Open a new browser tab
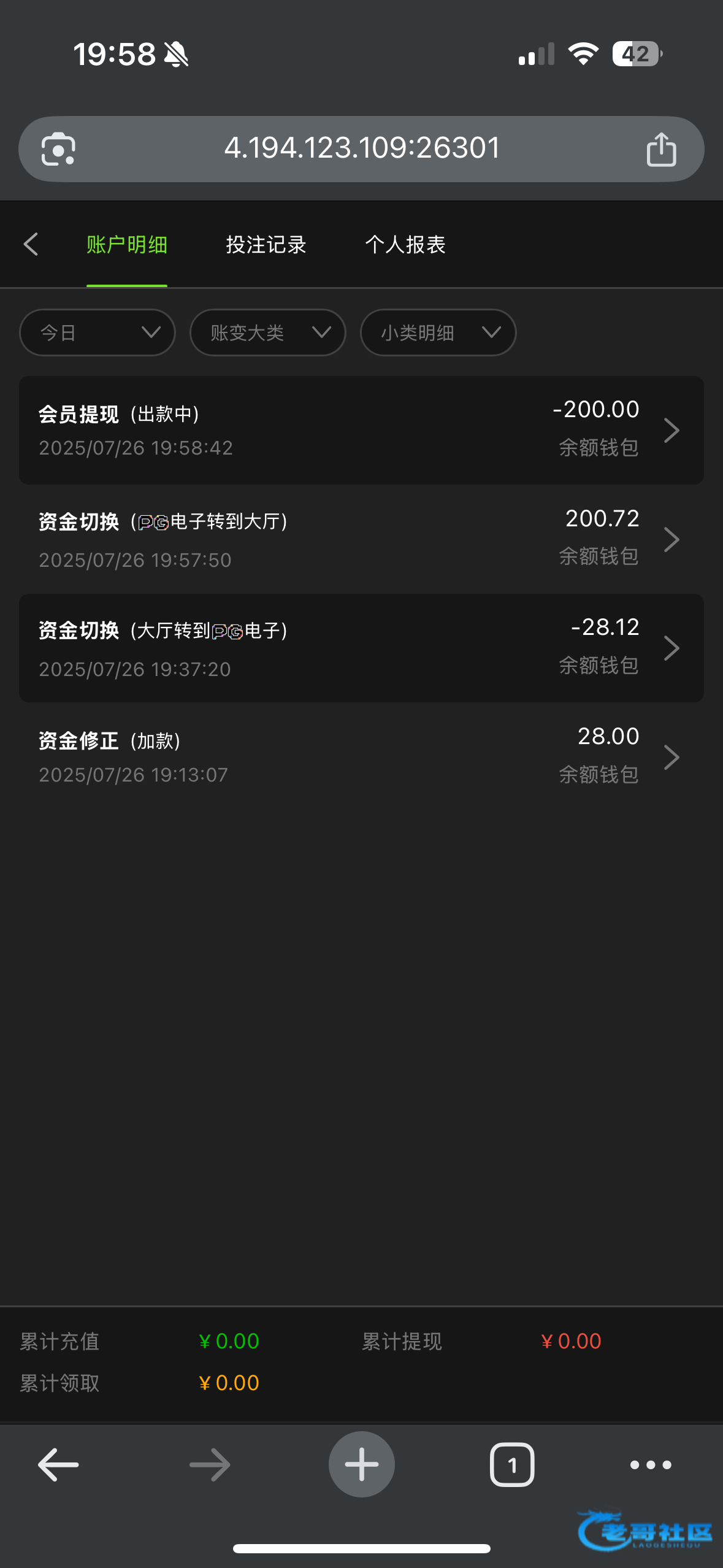Screen dimensions: 723x1568 (x=362, y=1464)
